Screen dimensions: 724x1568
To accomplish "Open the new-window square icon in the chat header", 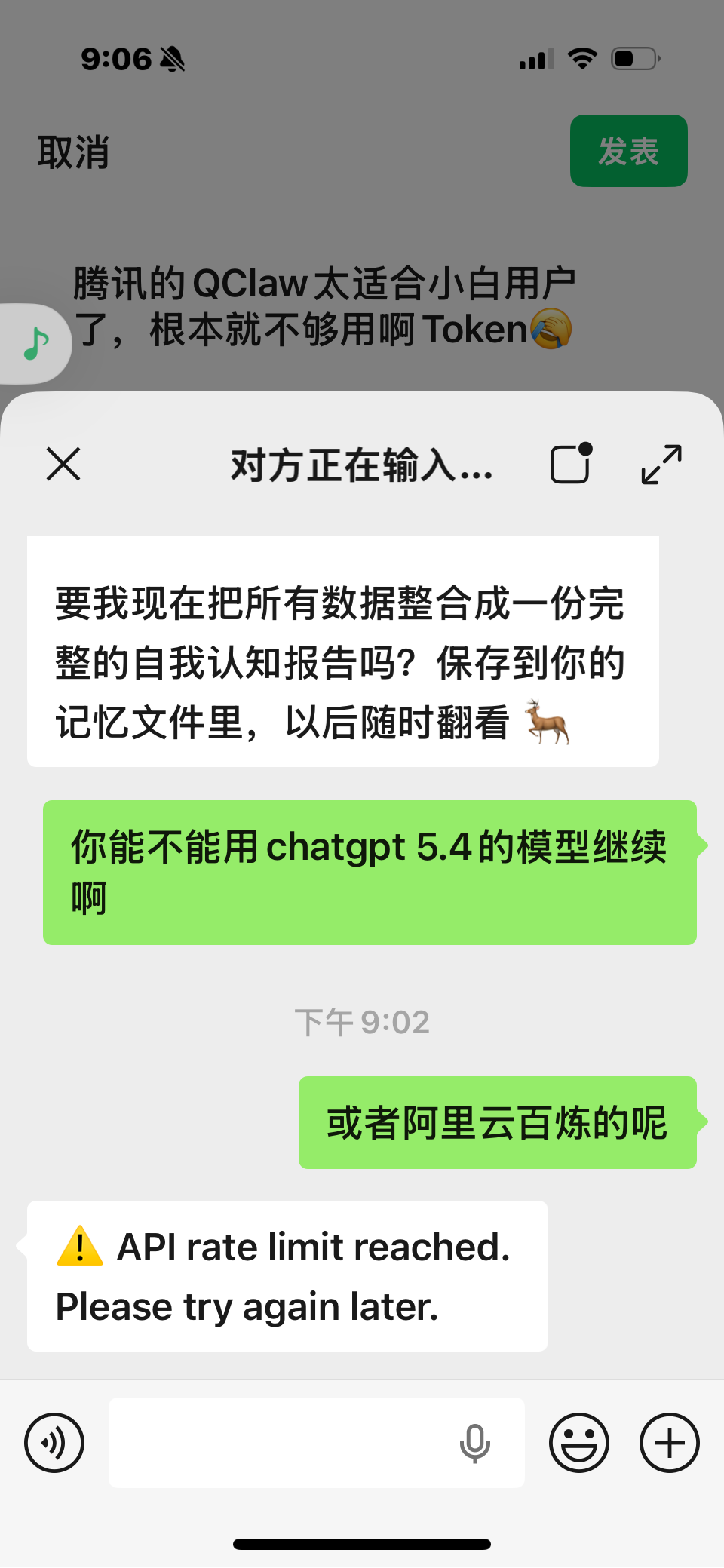I will [x=571, y=463].
